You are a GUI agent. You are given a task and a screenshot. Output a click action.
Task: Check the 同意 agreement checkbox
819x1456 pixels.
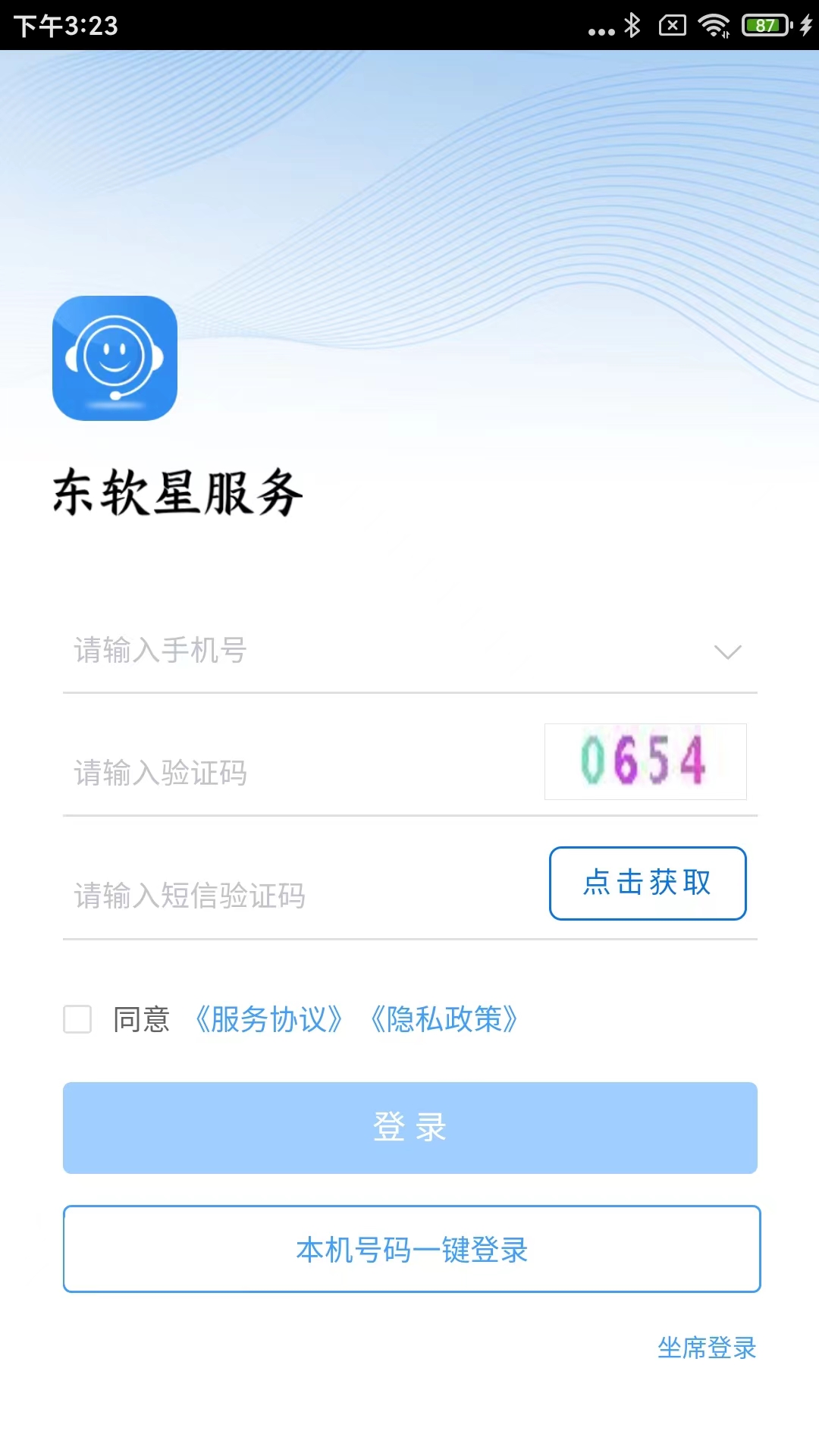[x=77, y=1020]
